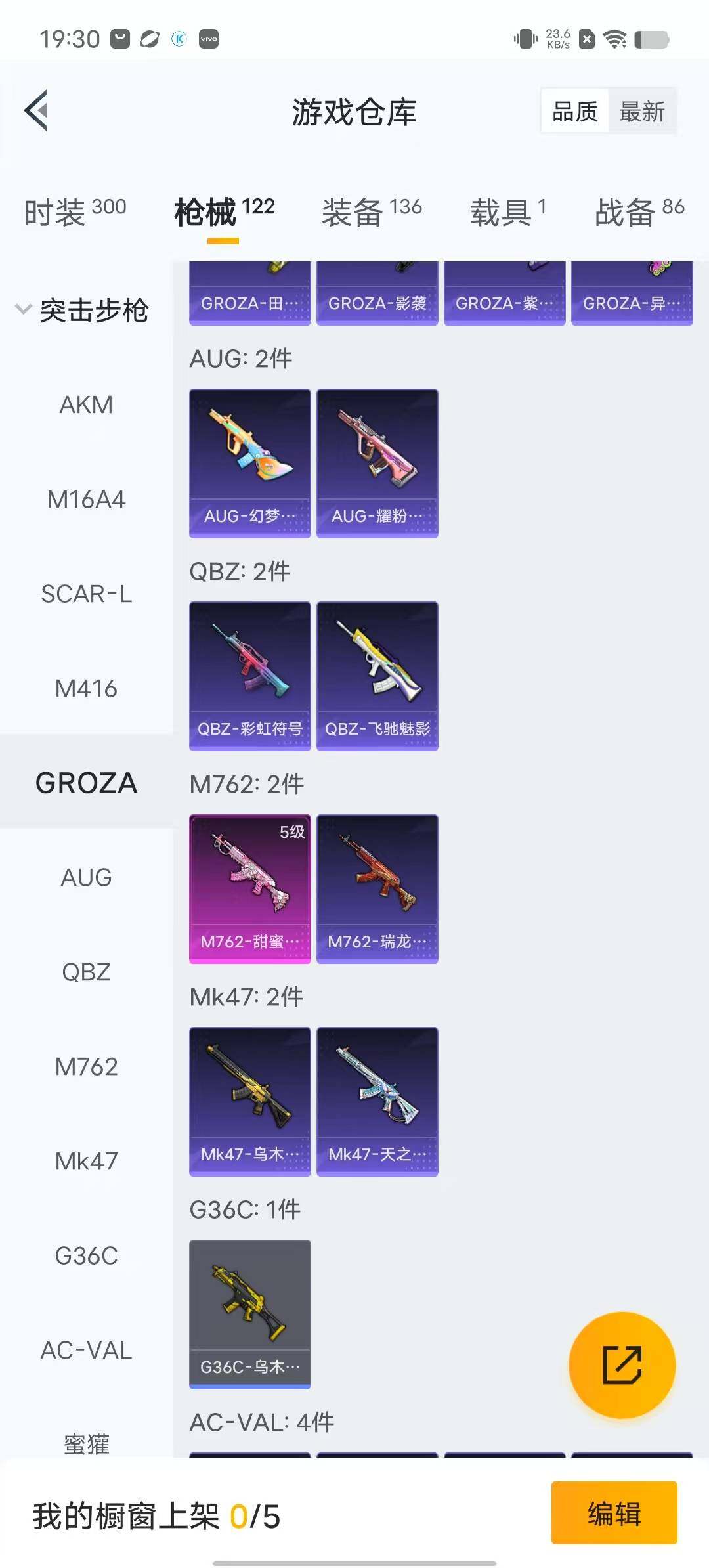Open the 载具 tab
The width and height of the screenshot is (709, 1568).
pos(507,211)
